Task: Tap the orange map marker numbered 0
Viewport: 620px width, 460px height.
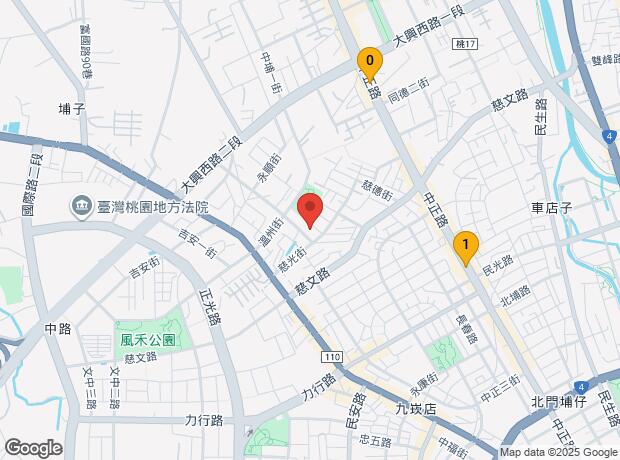Action: point(370,62)
